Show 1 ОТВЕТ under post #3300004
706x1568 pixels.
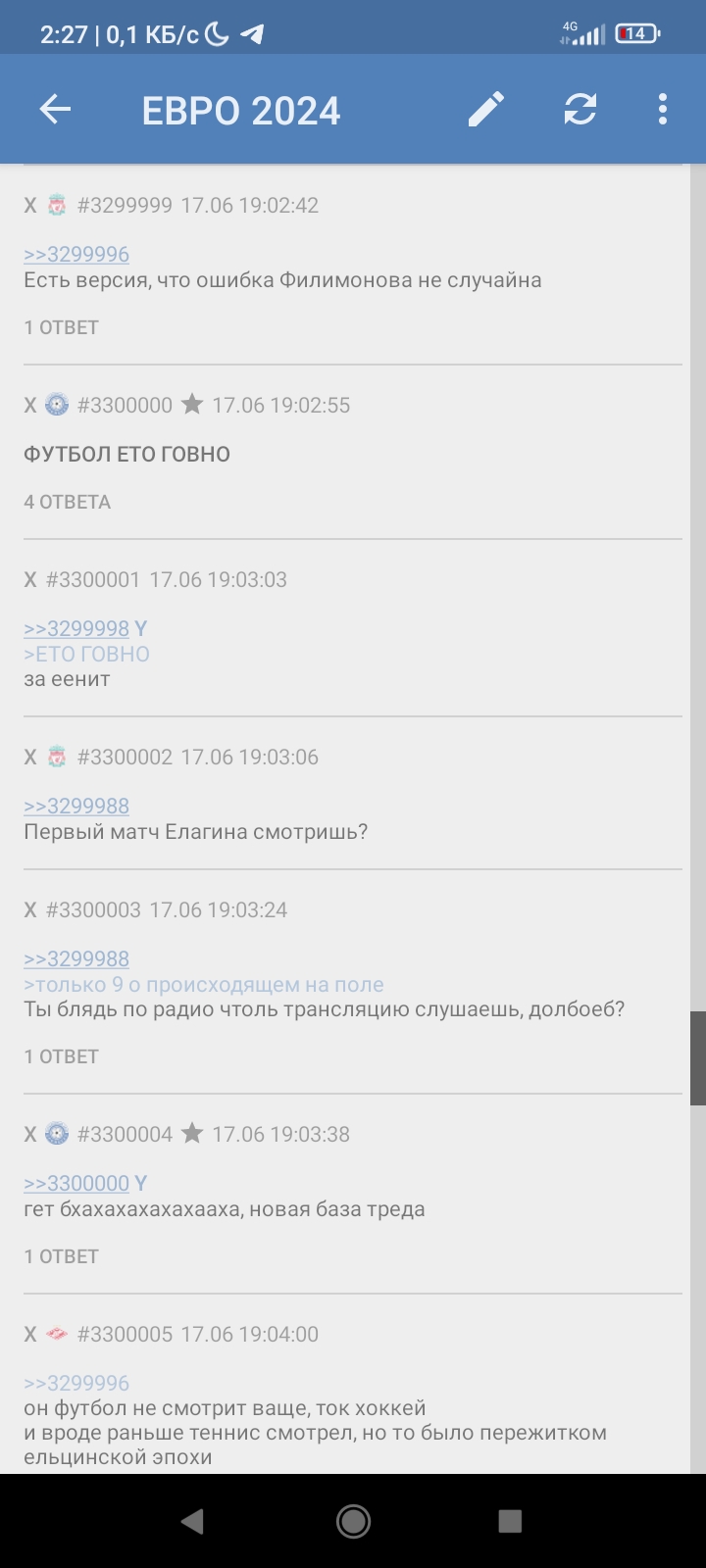[x=62, y=1256]
